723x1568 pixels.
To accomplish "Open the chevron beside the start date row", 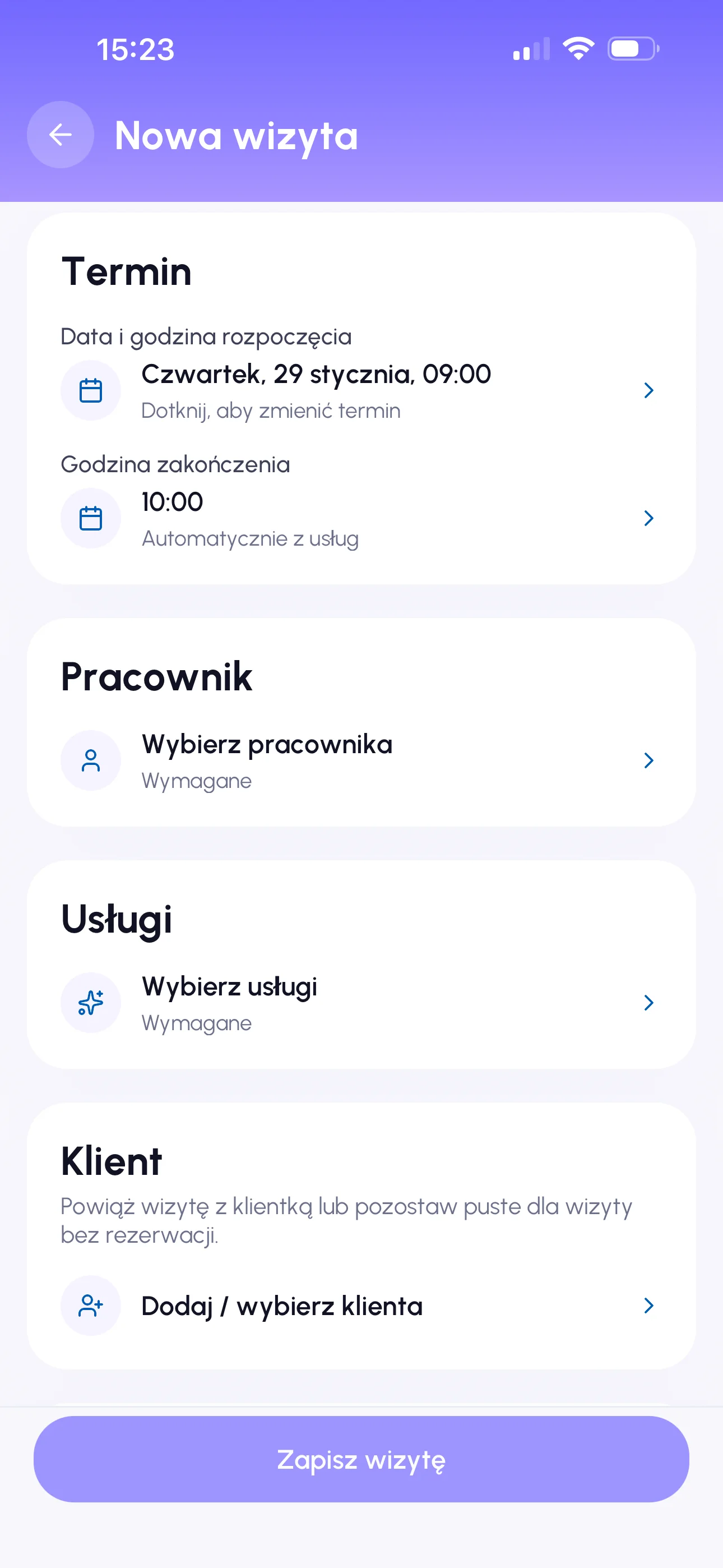I will (650, 390).
